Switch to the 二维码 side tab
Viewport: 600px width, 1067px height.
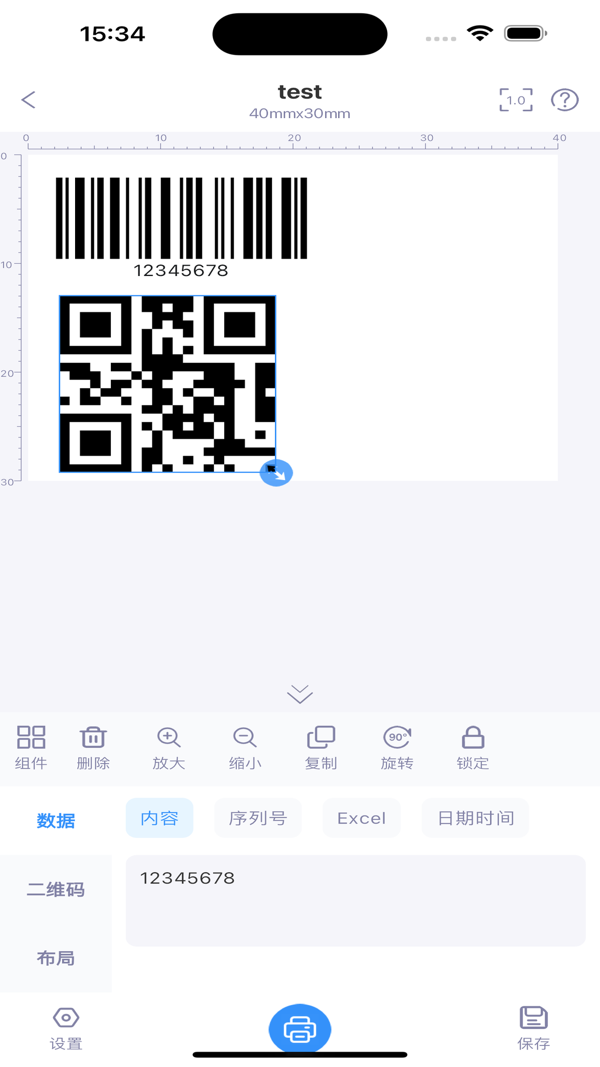click(x=56, y=889)
